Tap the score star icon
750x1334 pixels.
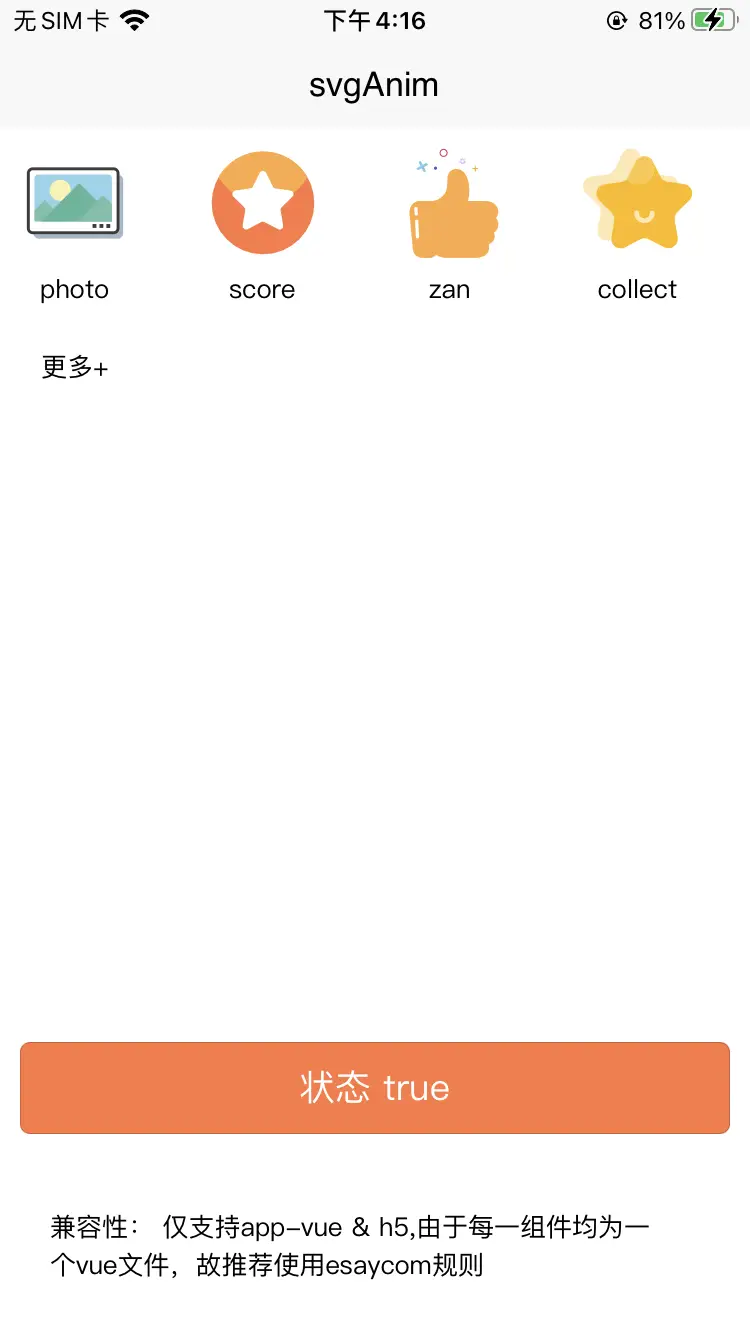pyautogui.click(x=263, y=203)
